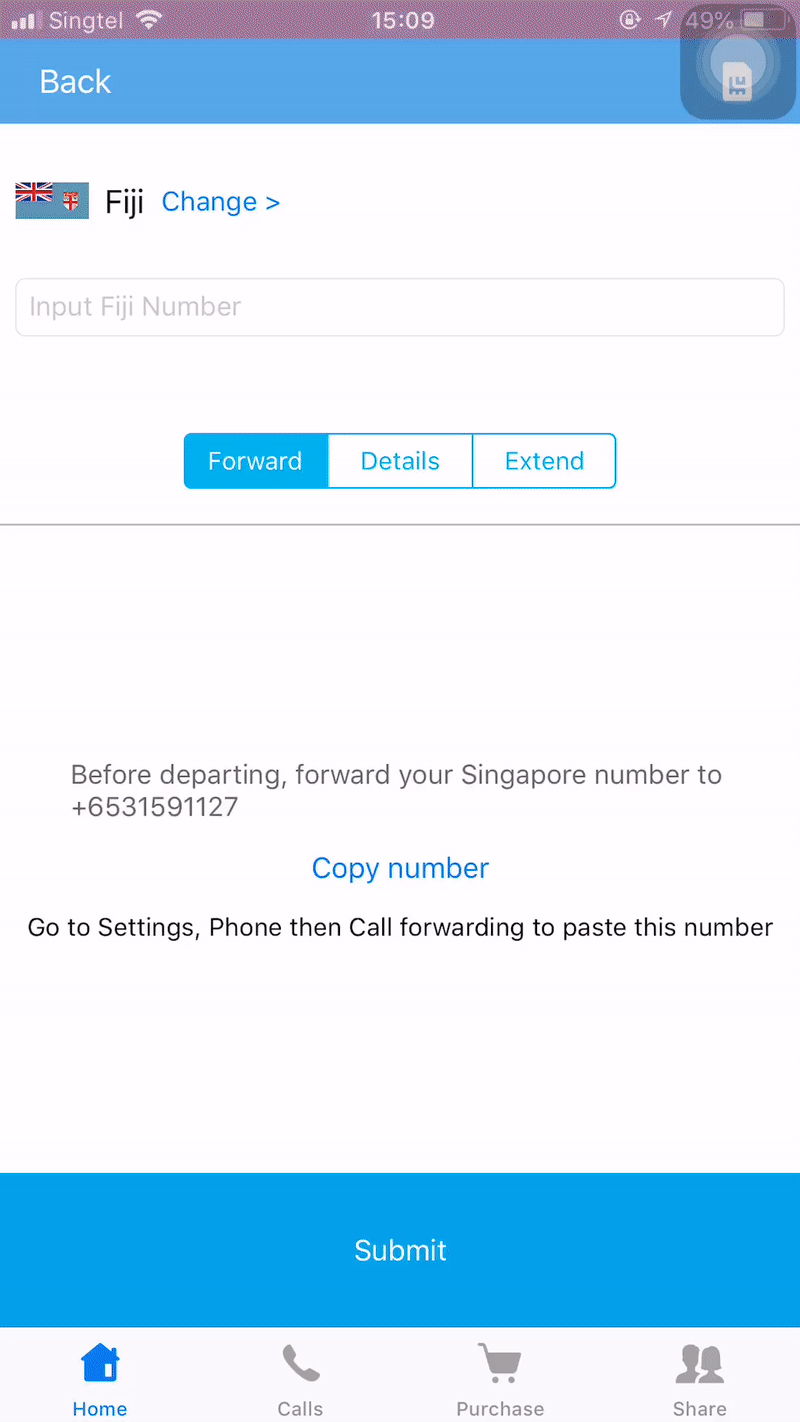Screen dimensions: 800x1422
Task: Copy the forwarding number
Action: (400, 868)
